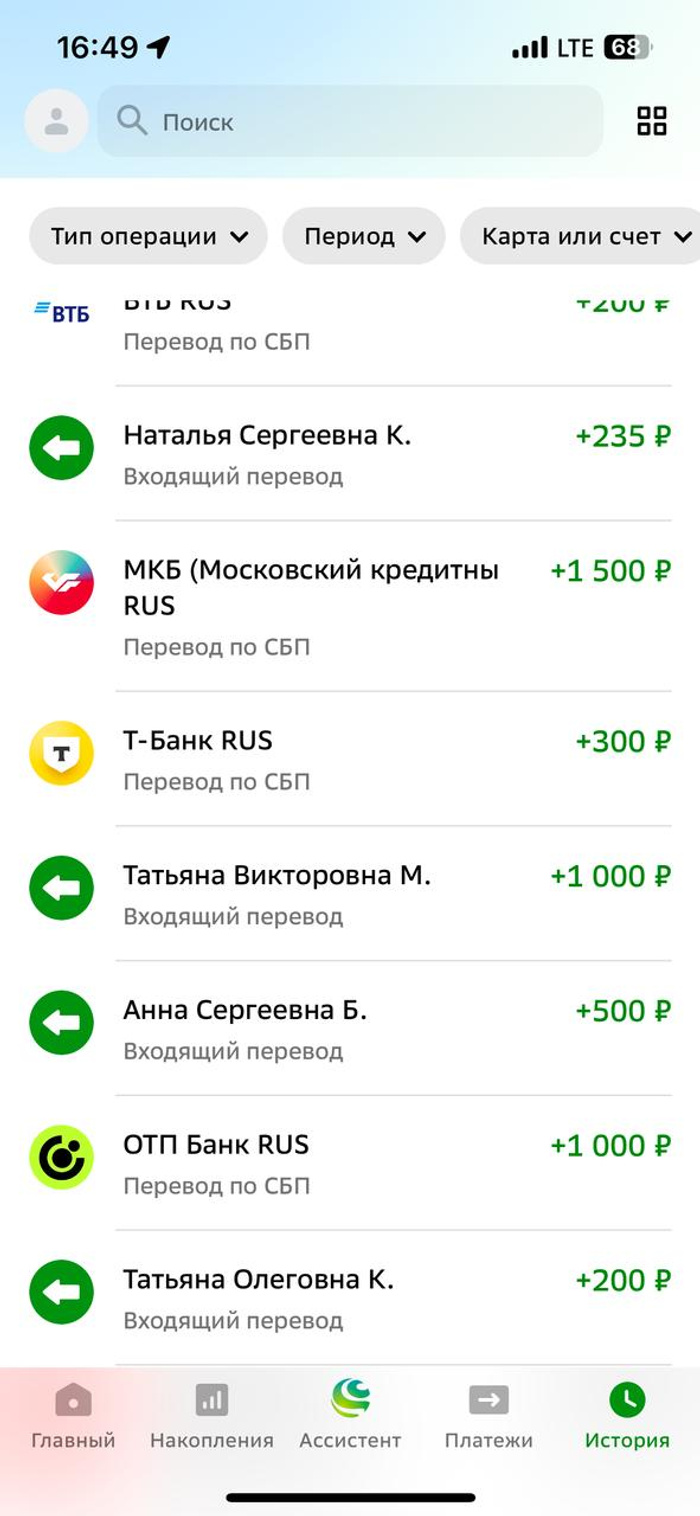The width and height of the screenshot is (700, 1516).
Task: Expand the Период filter
Action: (x=364, y=237)
